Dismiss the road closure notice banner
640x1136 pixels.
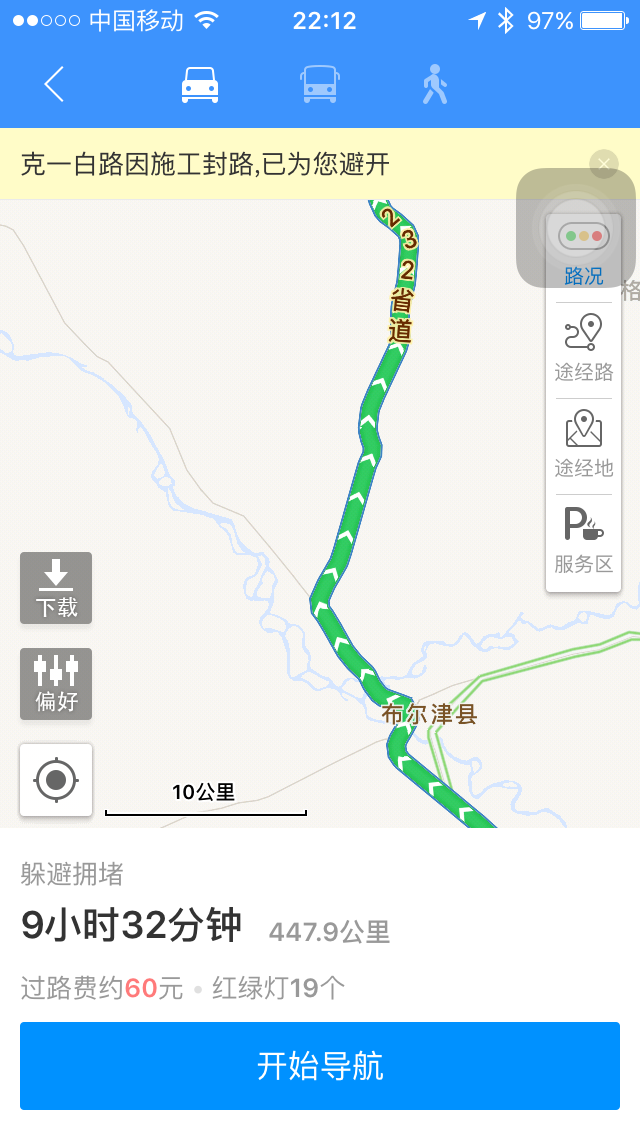coord(603,163)
